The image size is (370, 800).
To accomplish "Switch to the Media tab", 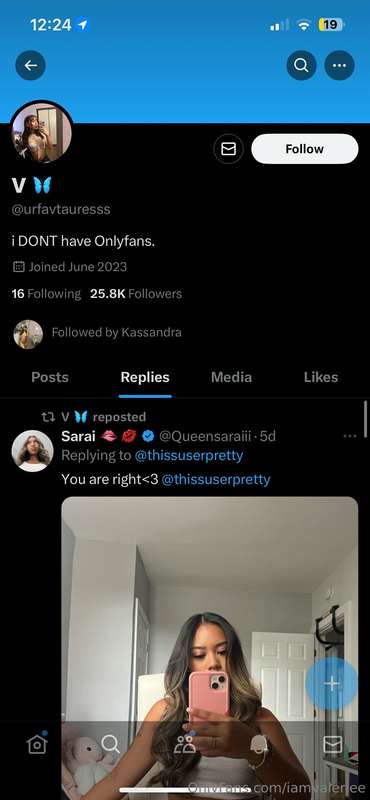I will pos(231,378).
